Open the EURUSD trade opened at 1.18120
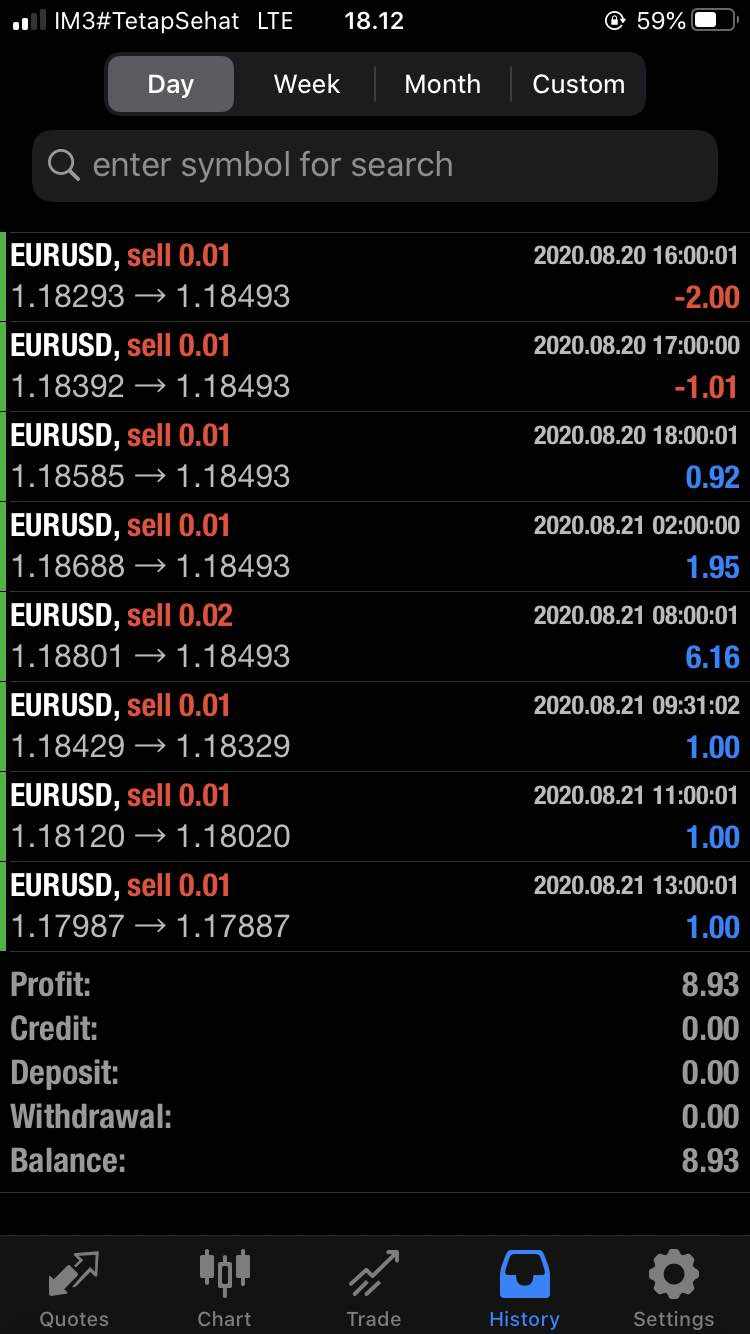Image resolution: width=750 pixels, height=1334 pixels. (x=375, y=816)
